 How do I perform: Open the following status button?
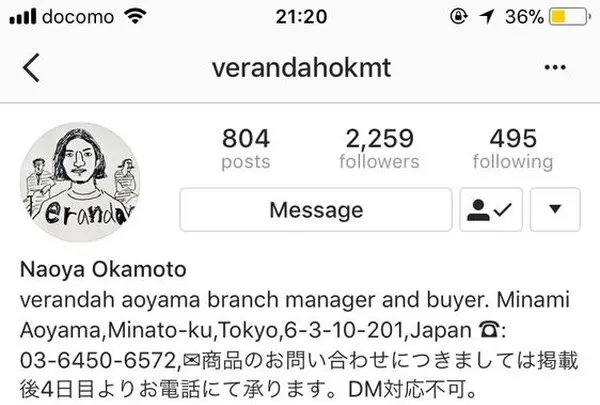coord(490,210)
